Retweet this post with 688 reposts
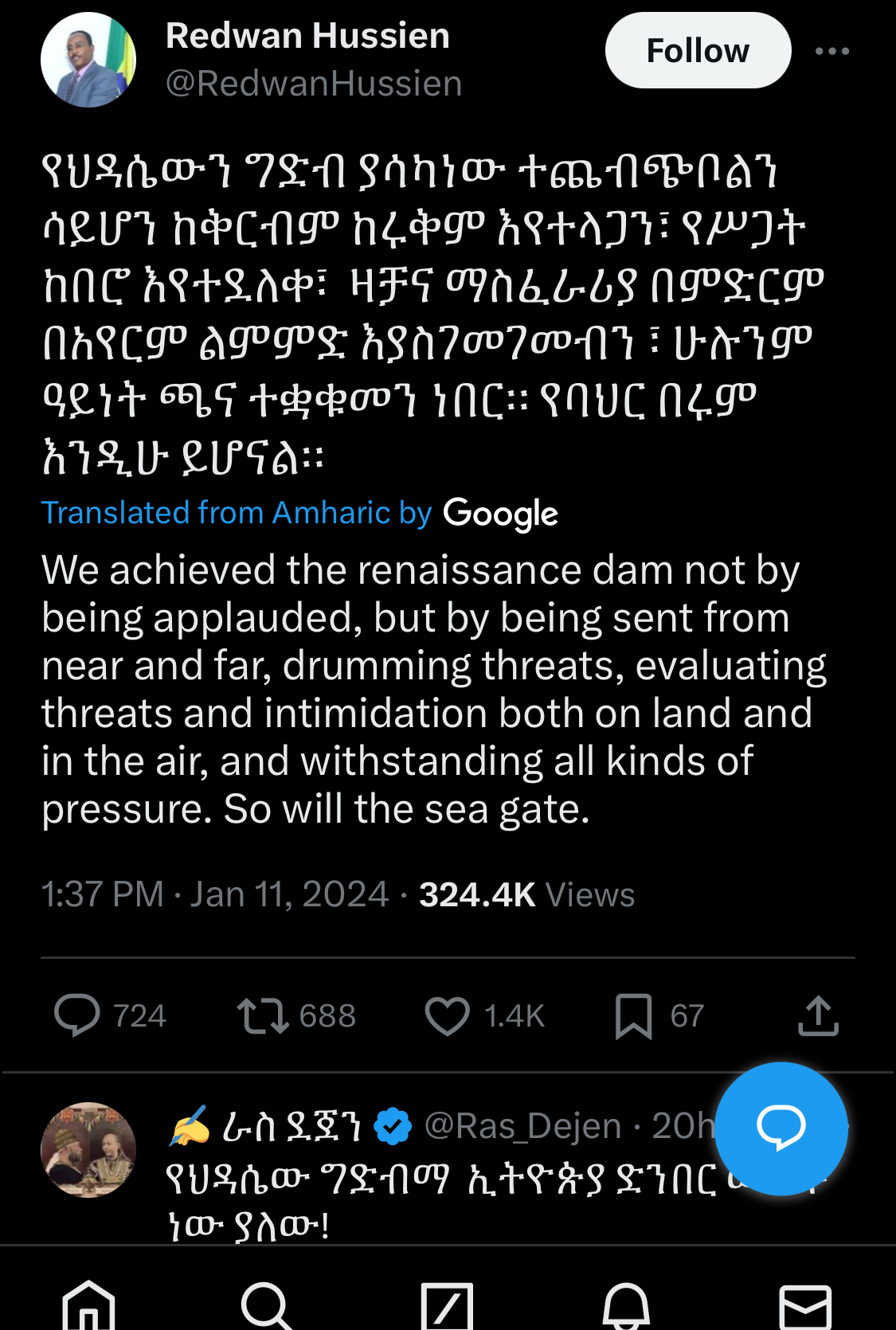This screenshot has width=896, height=1330. coord(263,1015)
